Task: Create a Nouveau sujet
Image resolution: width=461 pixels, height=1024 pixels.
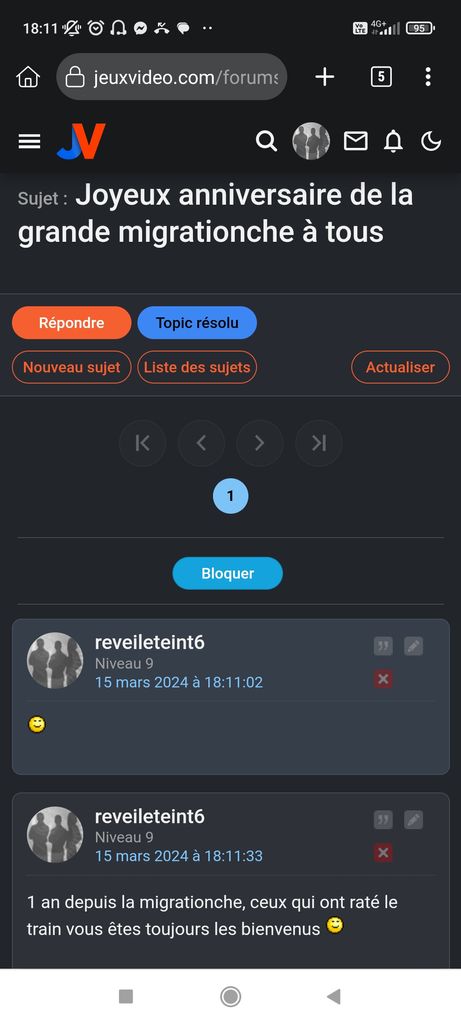Action: click(72, 367)
